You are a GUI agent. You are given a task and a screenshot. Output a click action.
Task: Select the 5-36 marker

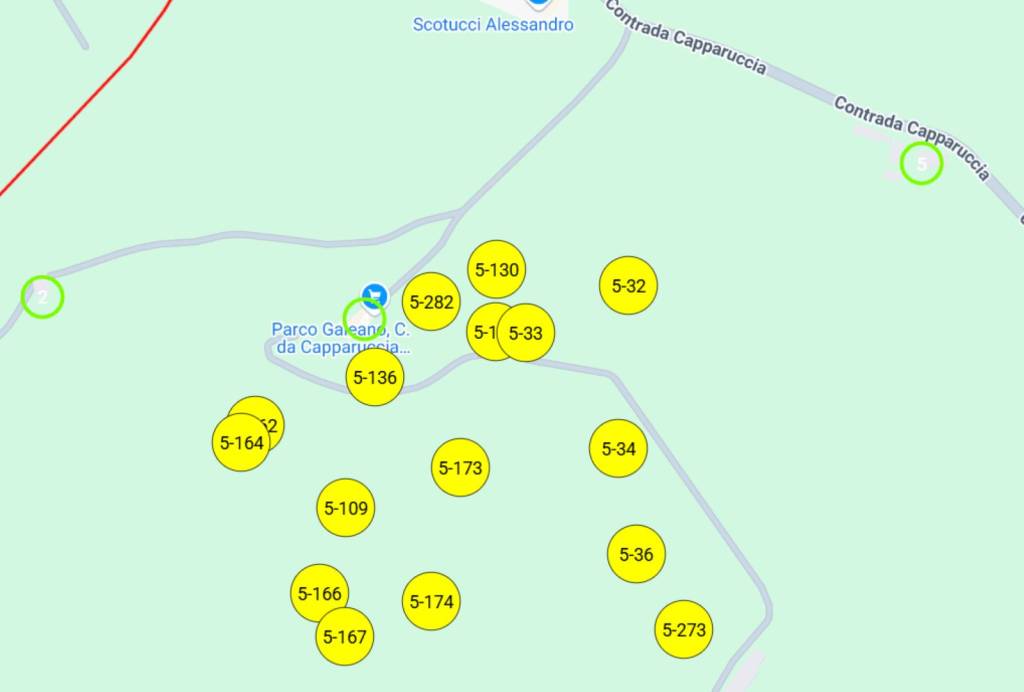[x=636, y=554]
